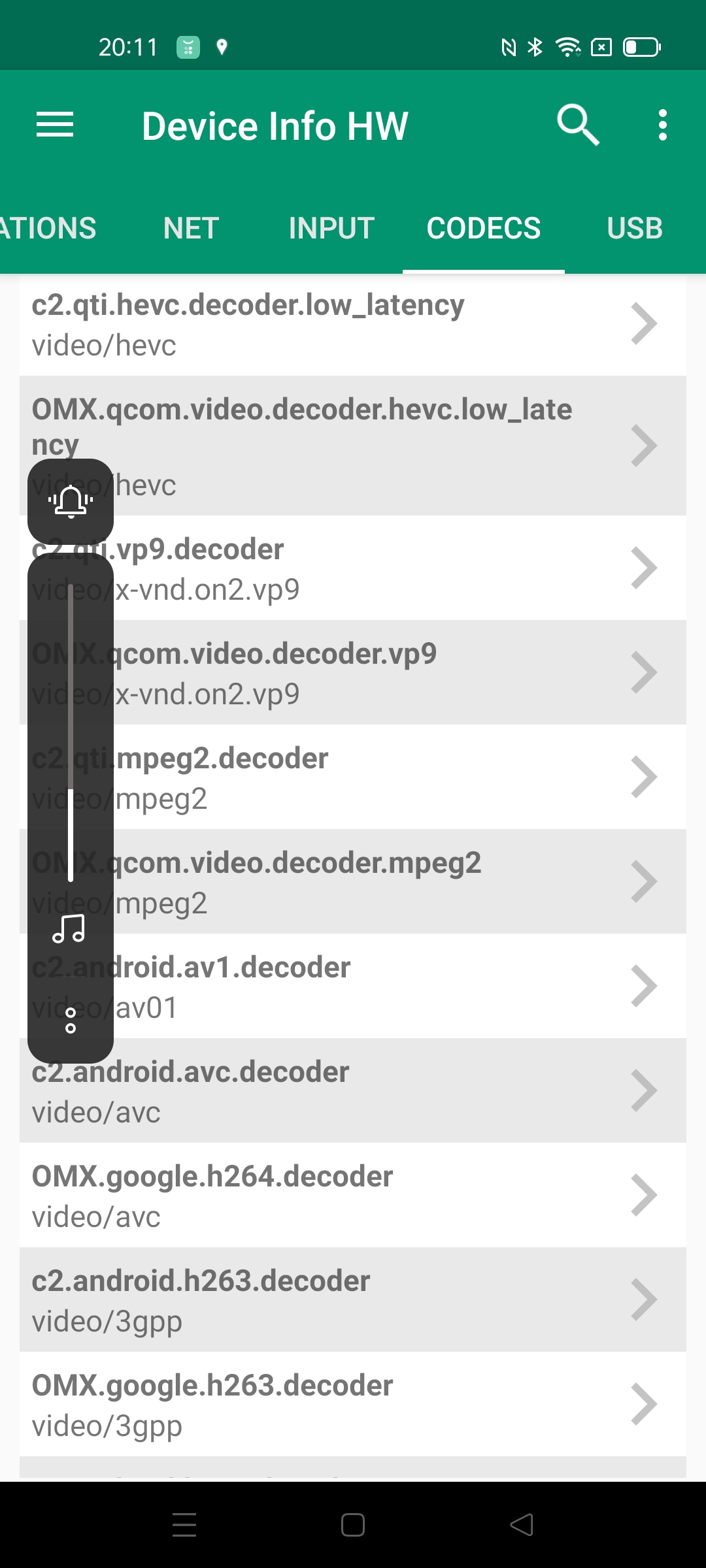Switch to the NET tab
This screenshot has width=706, height=1568.
(191, 229)
